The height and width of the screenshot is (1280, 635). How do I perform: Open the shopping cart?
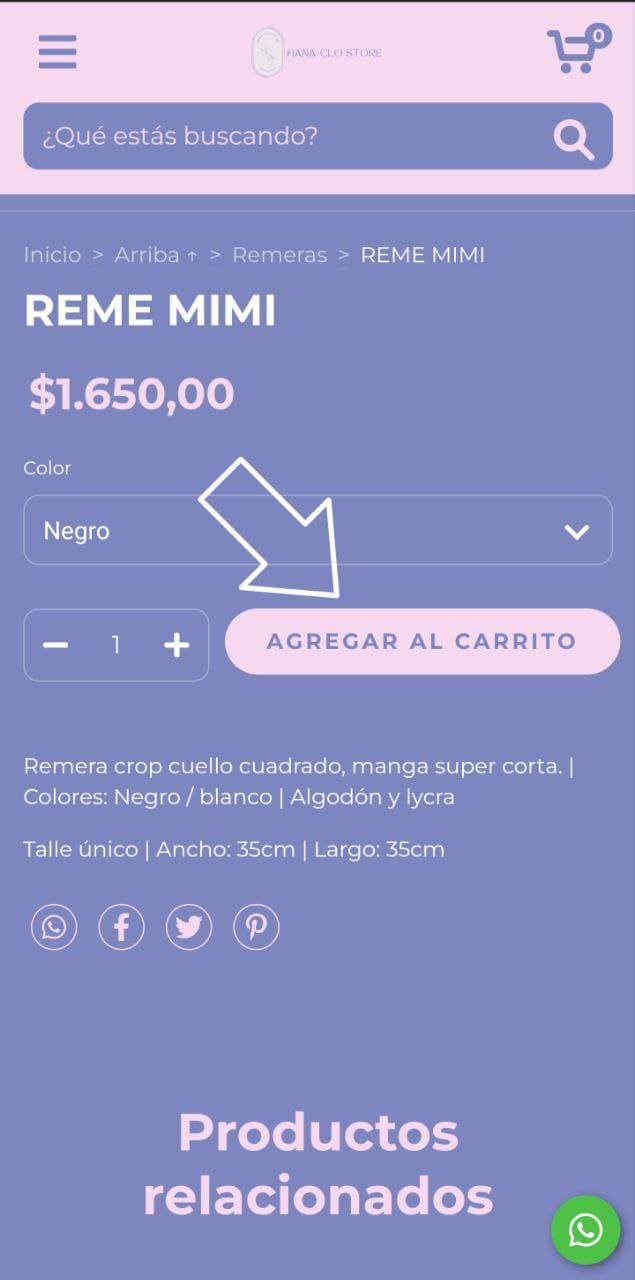576,51
